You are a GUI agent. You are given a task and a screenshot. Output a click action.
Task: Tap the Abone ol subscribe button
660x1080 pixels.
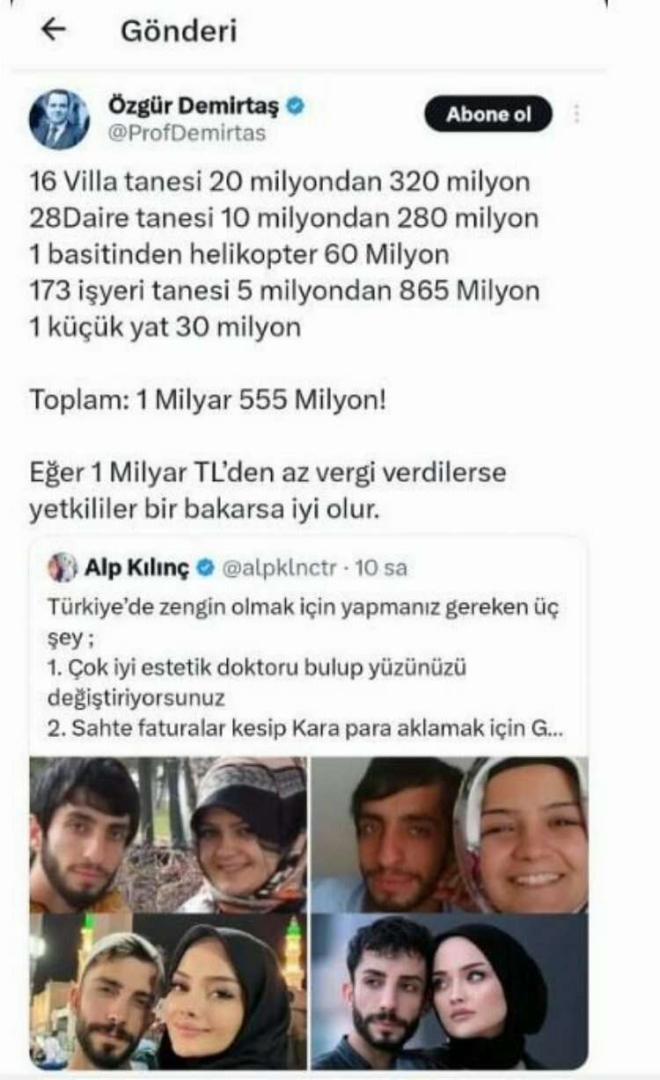point(488,114)
